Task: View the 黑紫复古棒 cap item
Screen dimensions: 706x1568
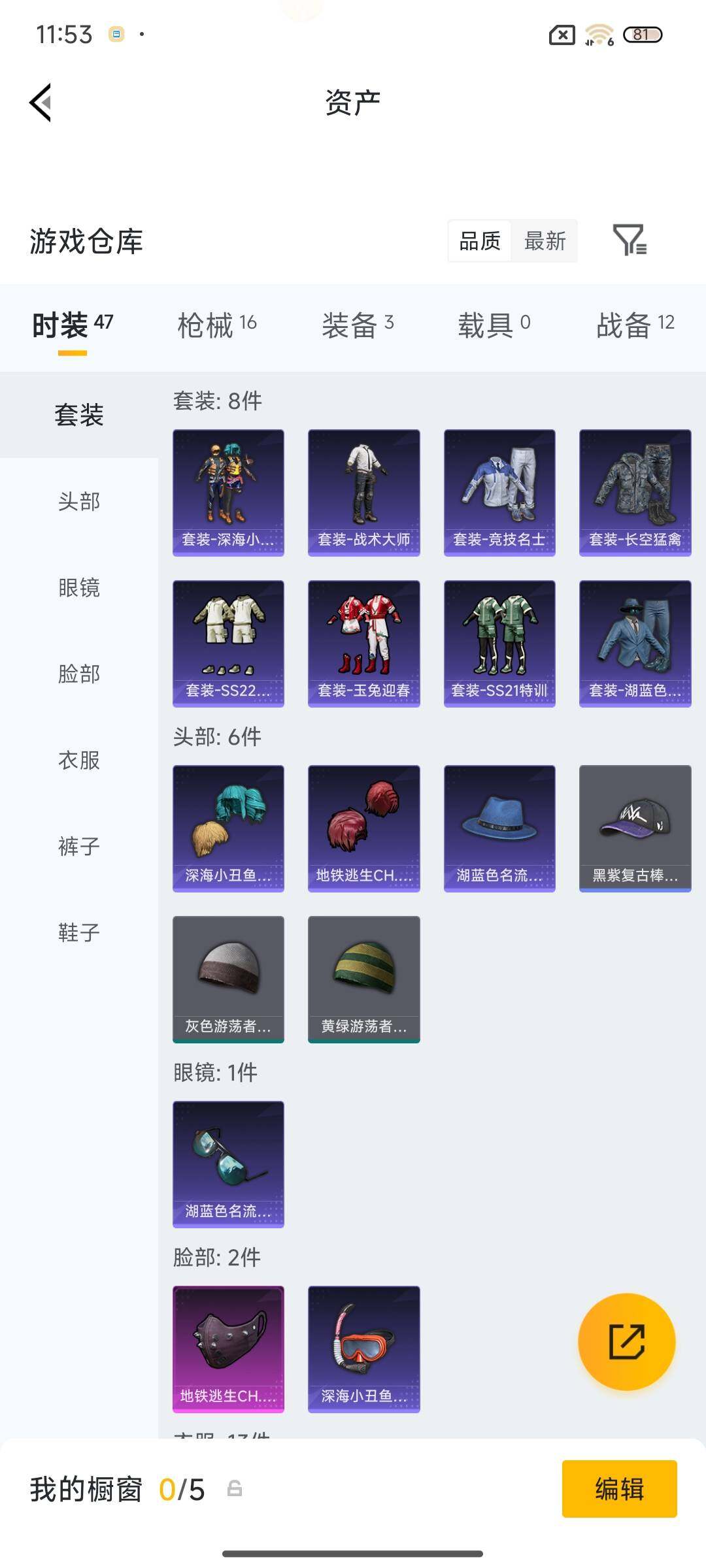Action: 635,828
